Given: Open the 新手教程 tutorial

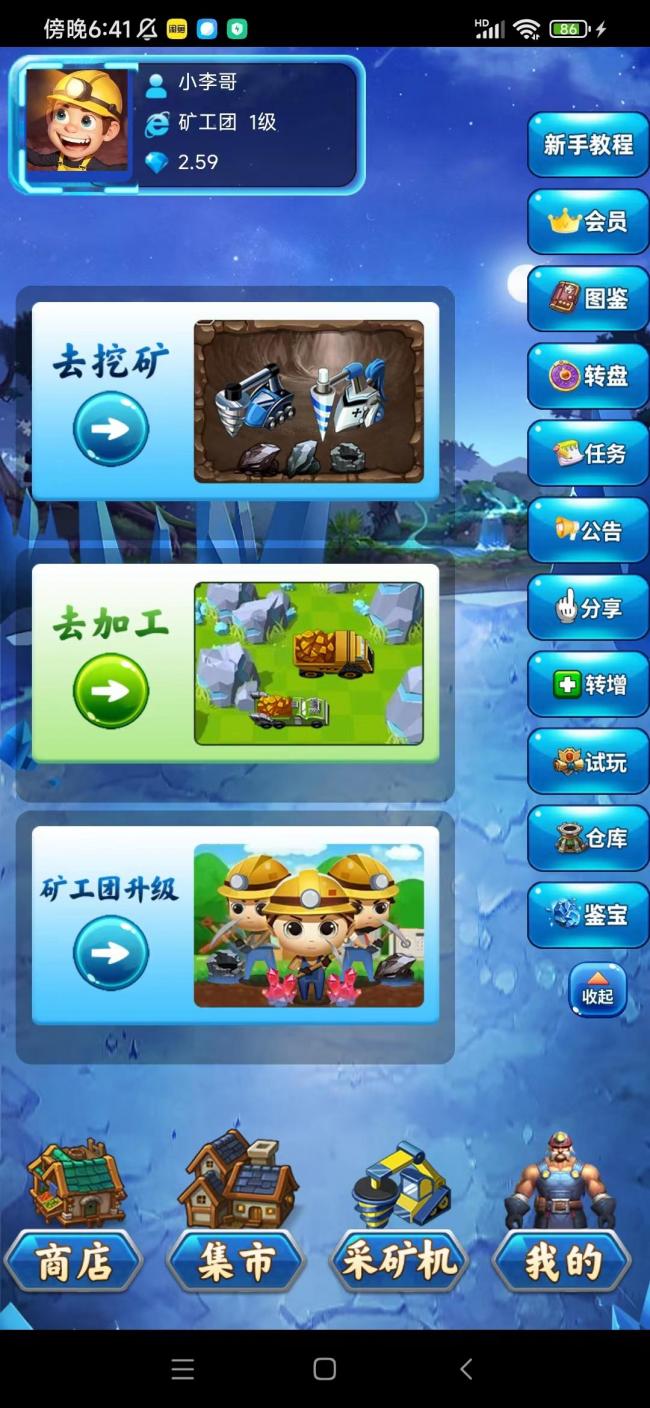Looking at the screenshot, I should point(588,145).
